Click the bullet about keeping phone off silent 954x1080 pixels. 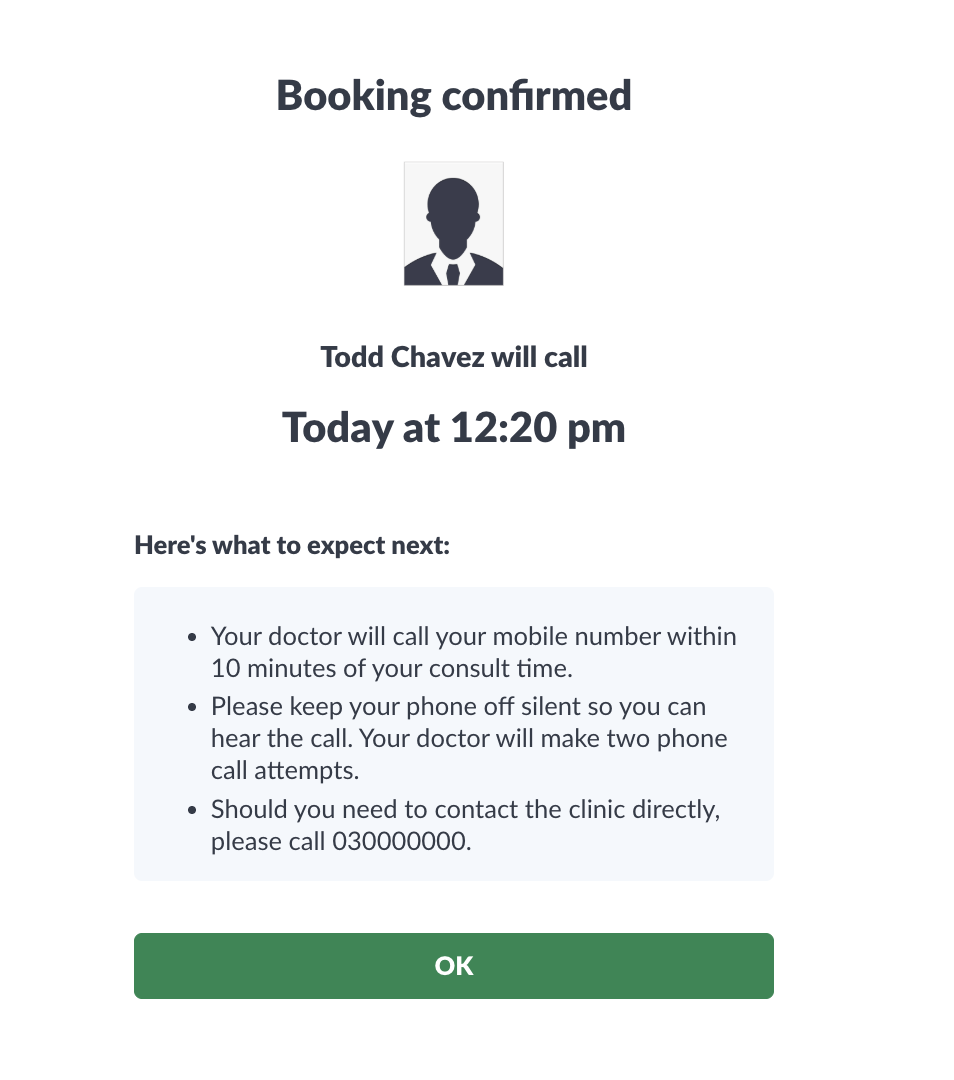[x=468, y=737]
